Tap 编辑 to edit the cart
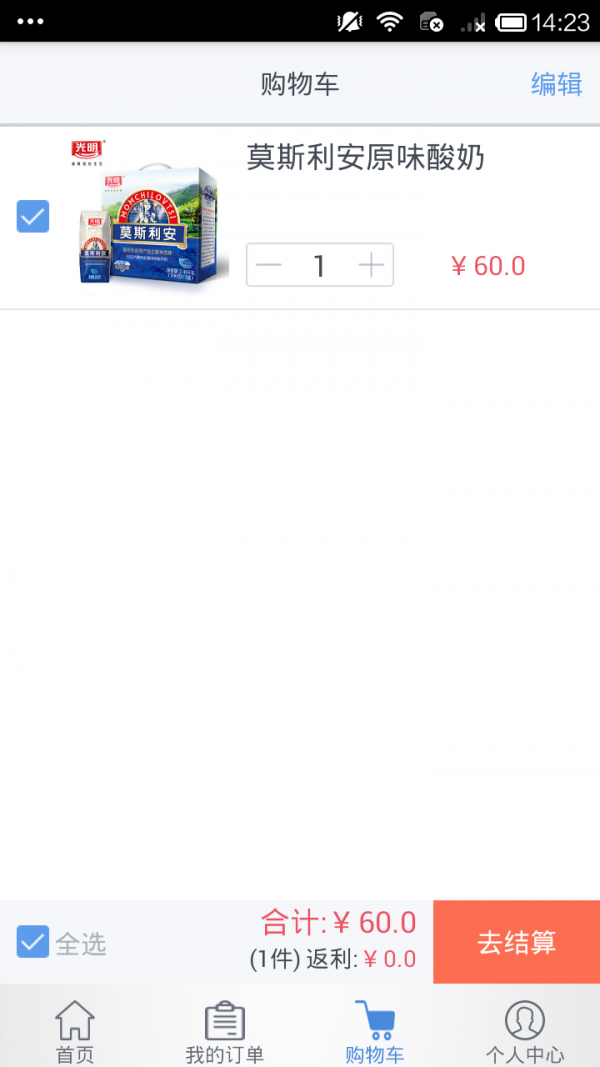The image size is (600, 1067). tap(556, 84)
